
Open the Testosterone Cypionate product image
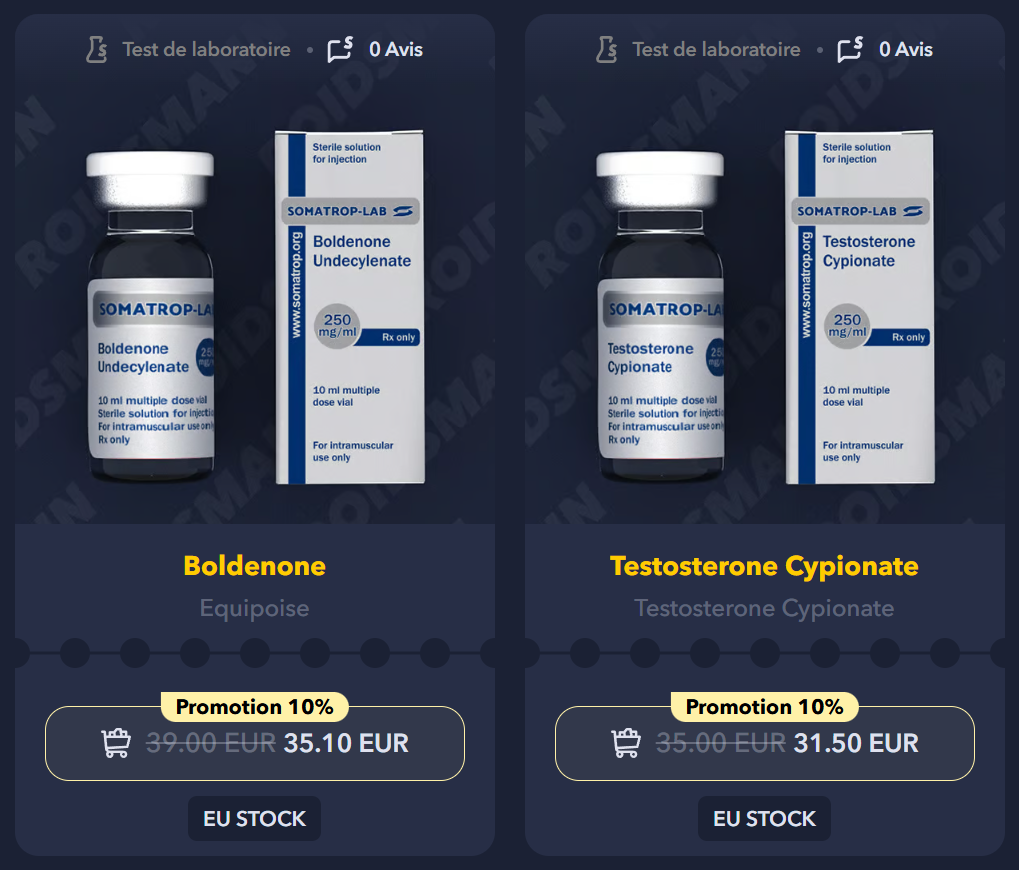coord(765,310)
